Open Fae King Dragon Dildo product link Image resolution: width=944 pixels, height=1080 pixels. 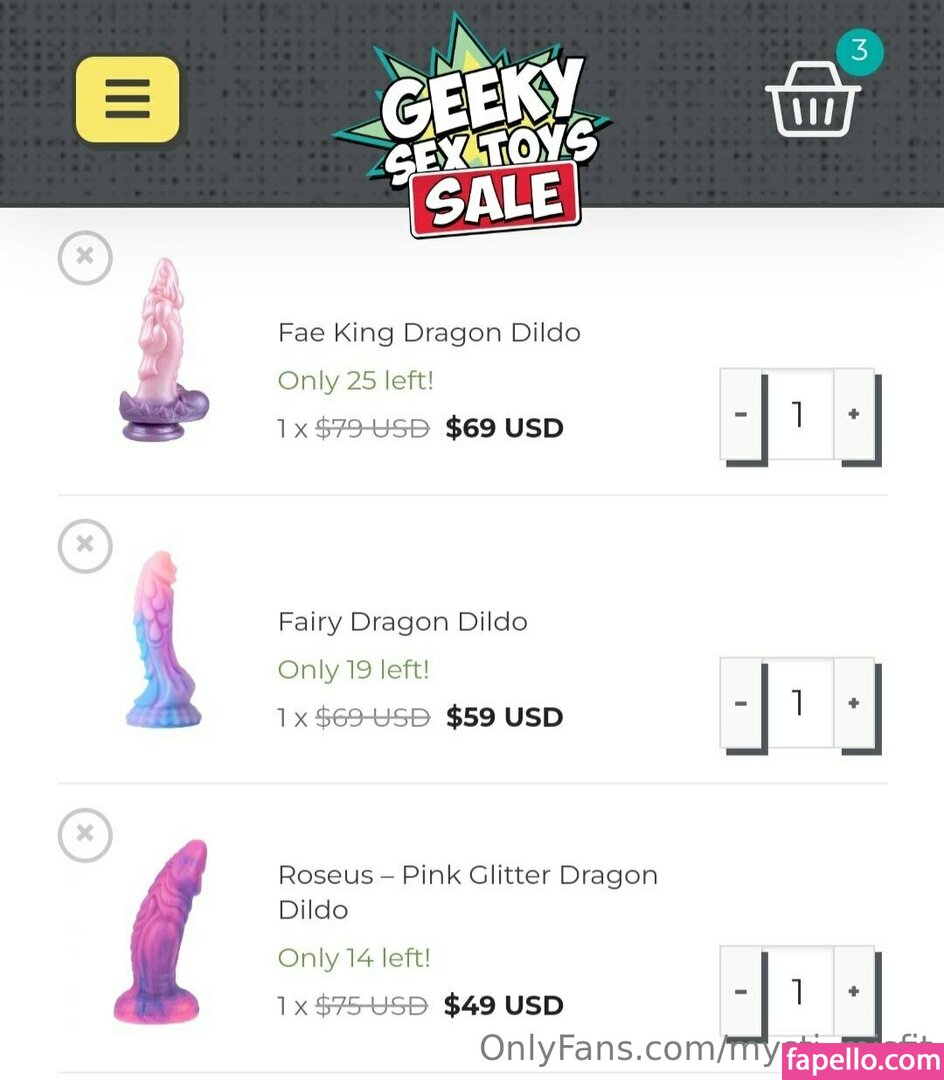[x=428, y=333]
